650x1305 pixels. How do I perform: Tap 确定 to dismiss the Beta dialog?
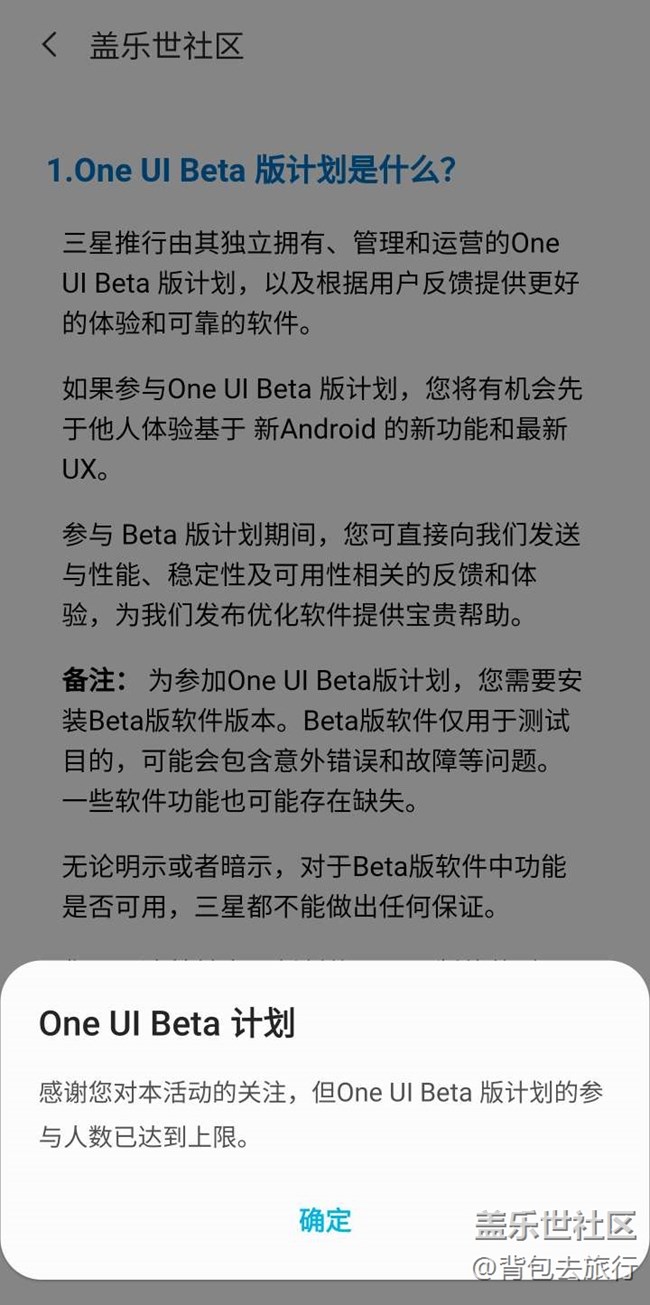click(x=325, y=1219)
